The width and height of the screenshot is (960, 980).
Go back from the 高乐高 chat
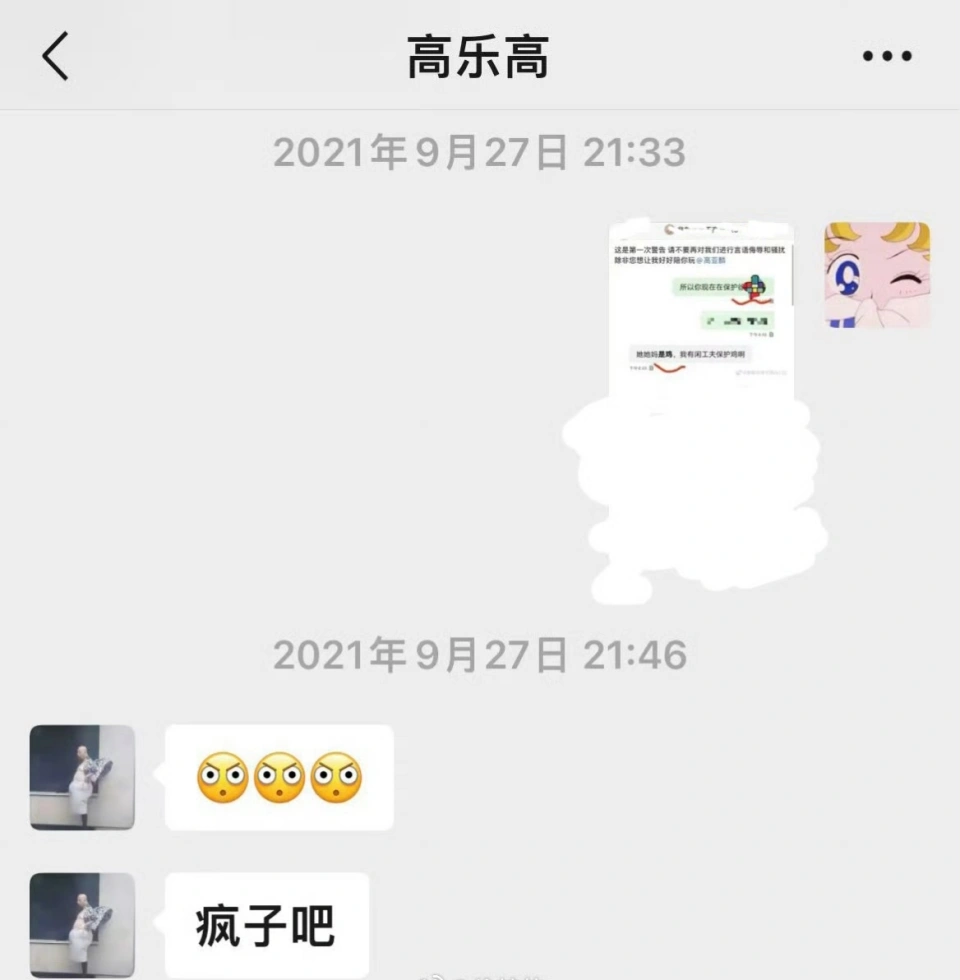pos(56,56)
